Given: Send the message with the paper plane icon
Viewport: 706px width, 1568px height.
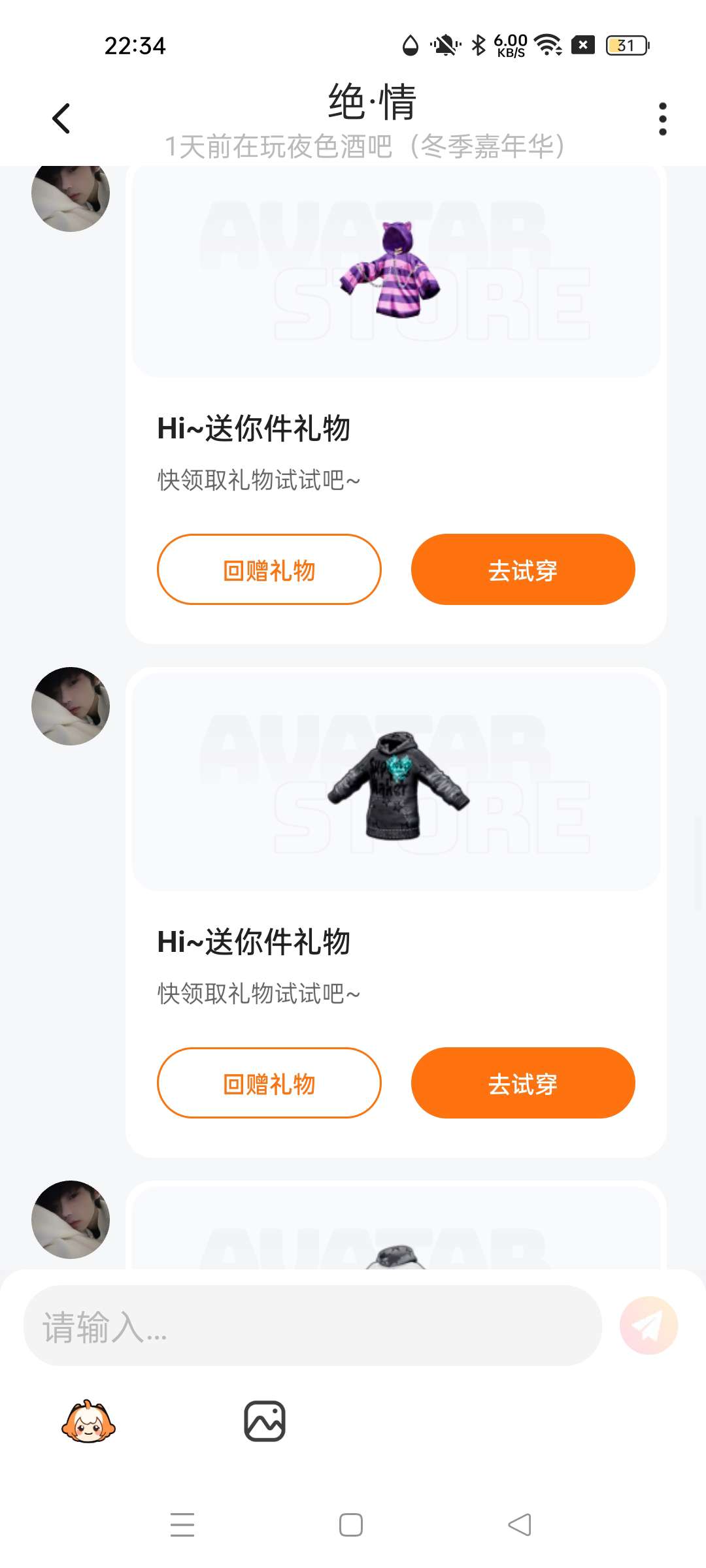Looking at the screenshot, I should click(x=648, y=1326).
